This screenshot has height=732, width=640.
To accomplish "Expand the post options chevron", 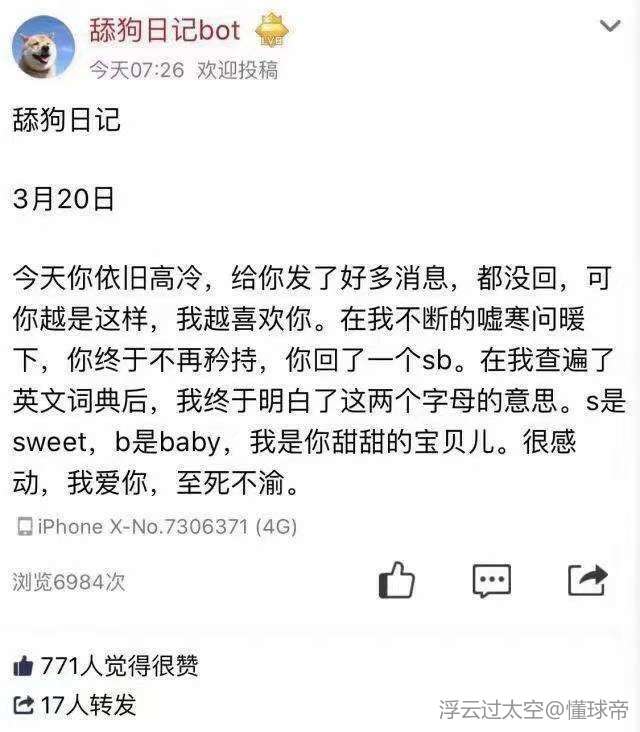I will 609,27.
